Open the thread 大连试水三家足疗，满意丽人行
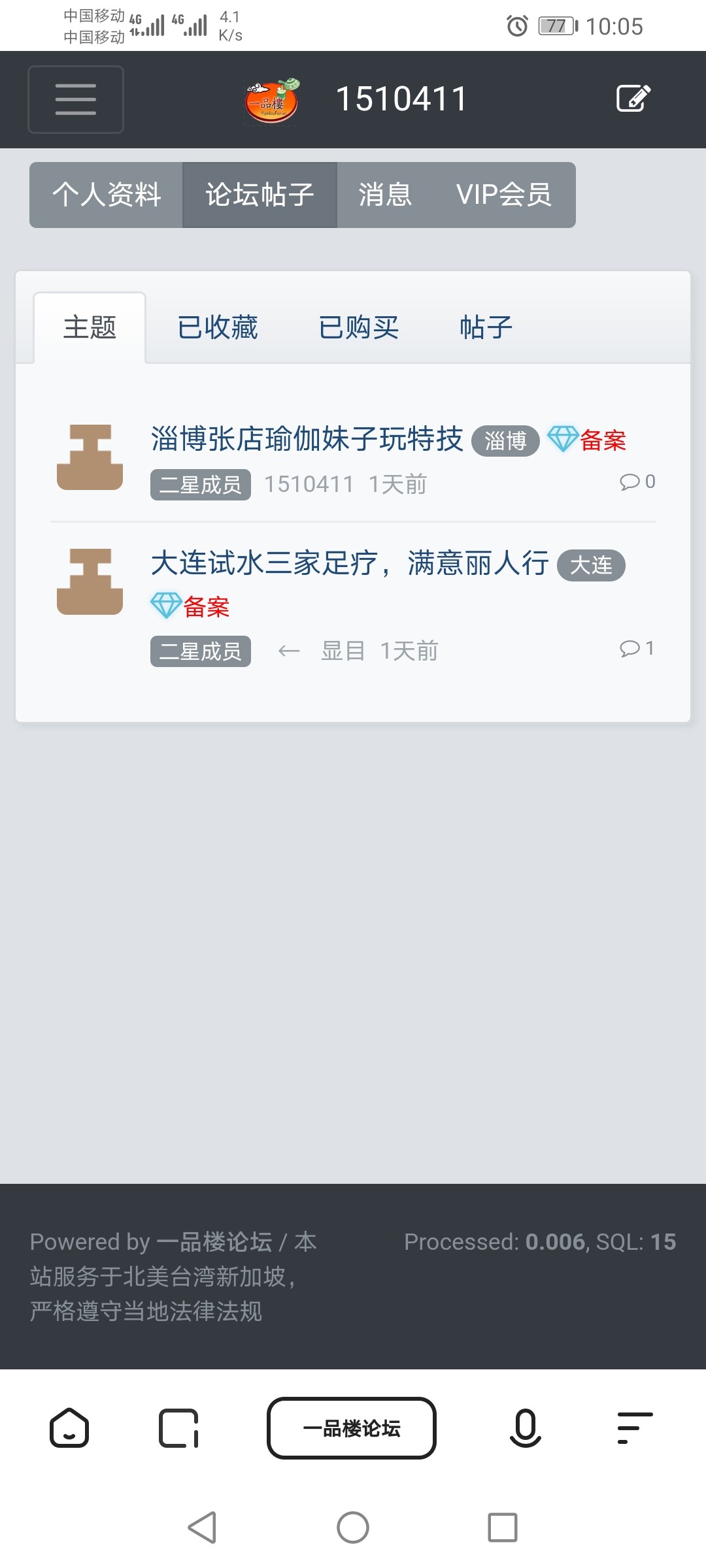 tap(348, 564)
